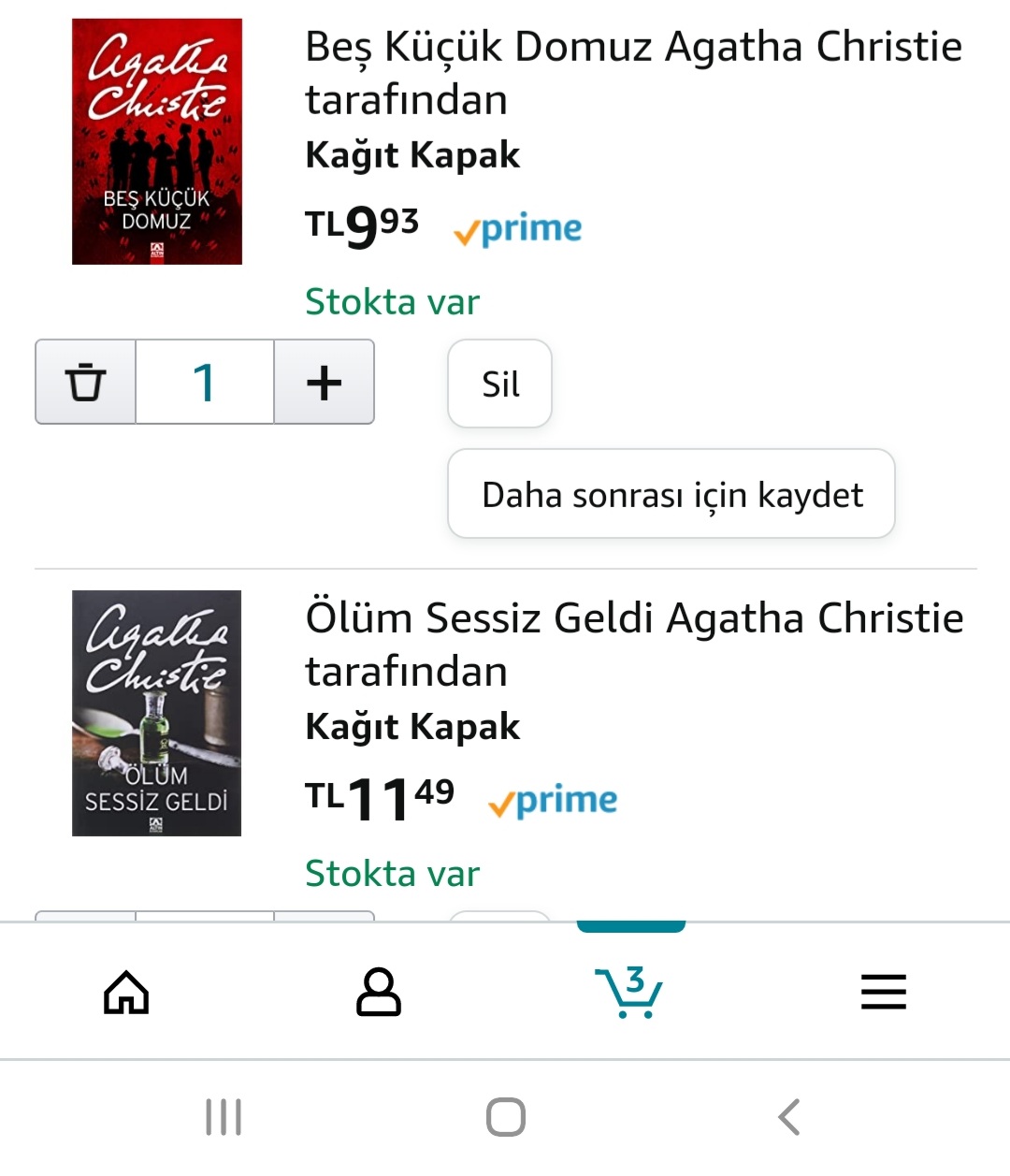This screenshot has height=1176, width=1010.
Task: Open the recent apps view
Action: tap(224, 1117)
